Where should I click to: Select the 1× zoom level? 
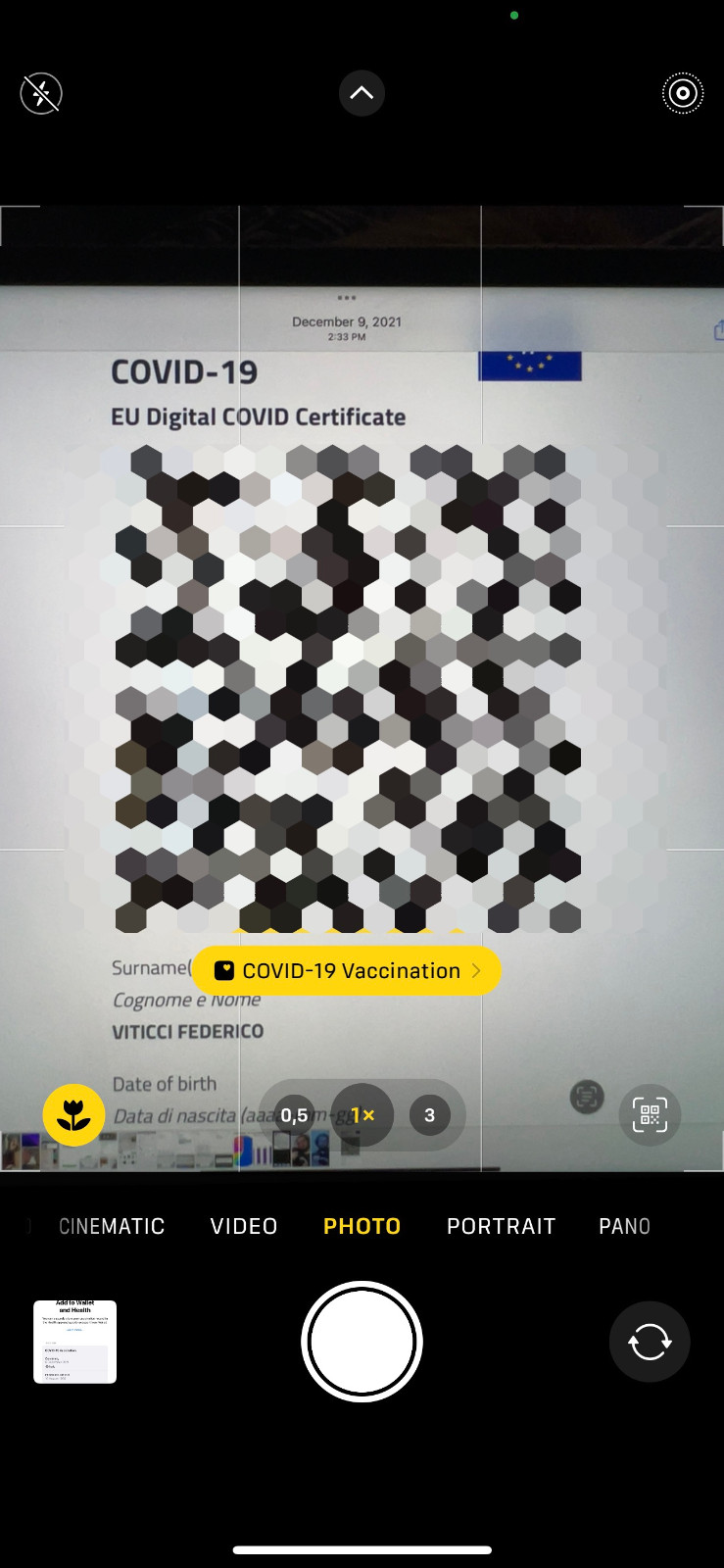[x=362, y=1115]
